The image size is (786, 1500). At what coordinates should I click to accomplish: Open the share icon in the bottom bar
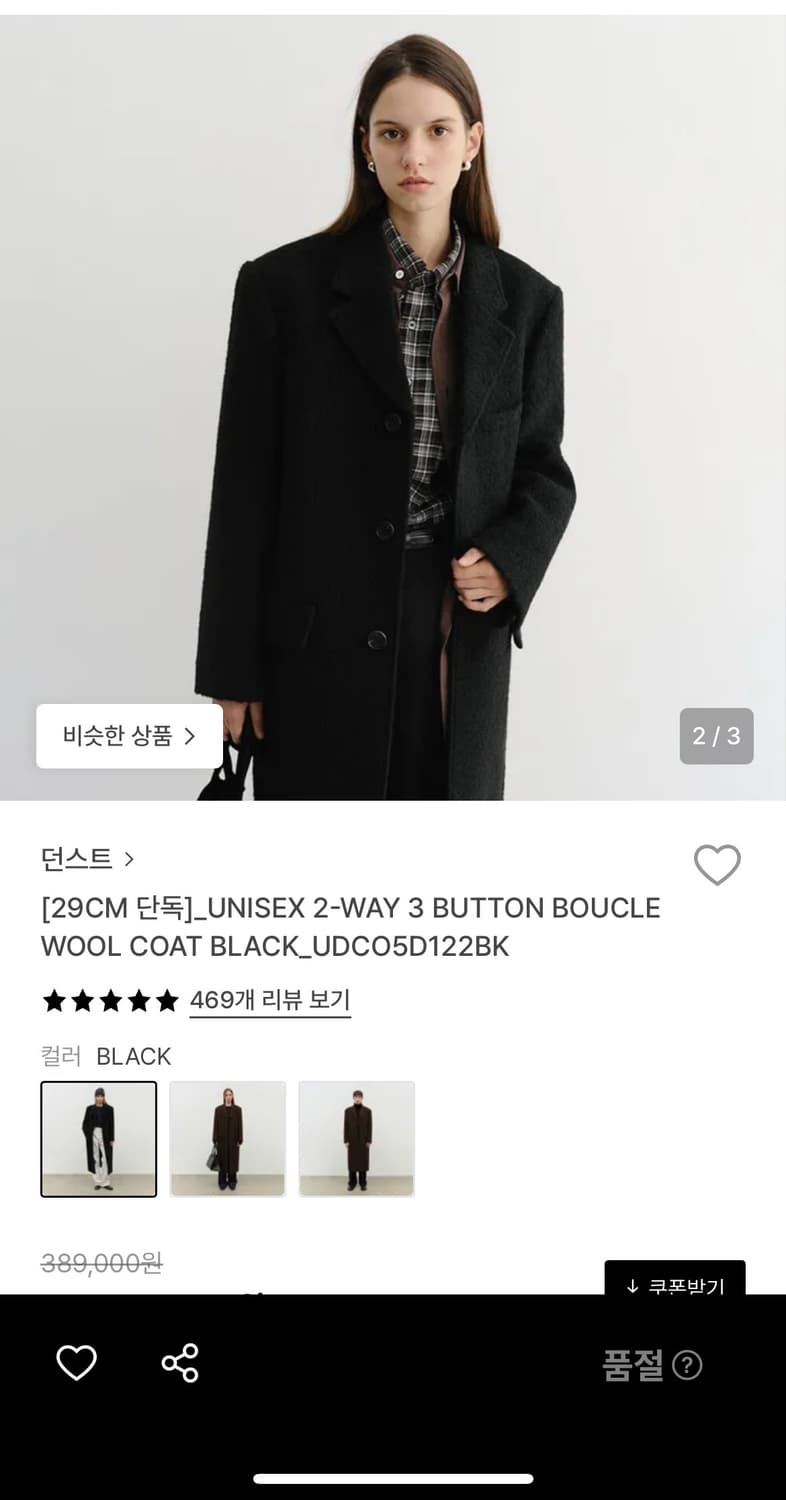pyautogui.click(x=178, y=1360)
